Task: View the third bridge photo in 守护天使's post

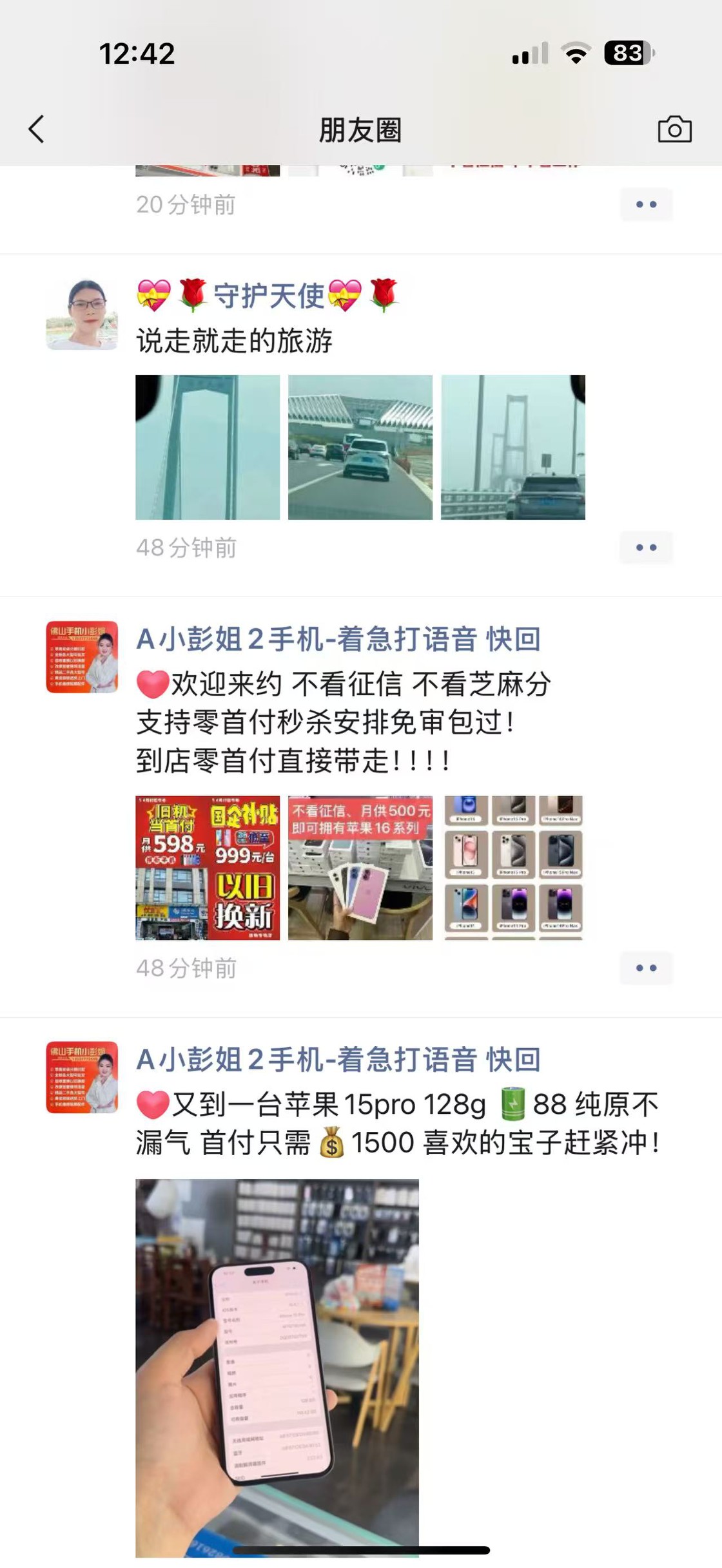Action: click(513, 447)
